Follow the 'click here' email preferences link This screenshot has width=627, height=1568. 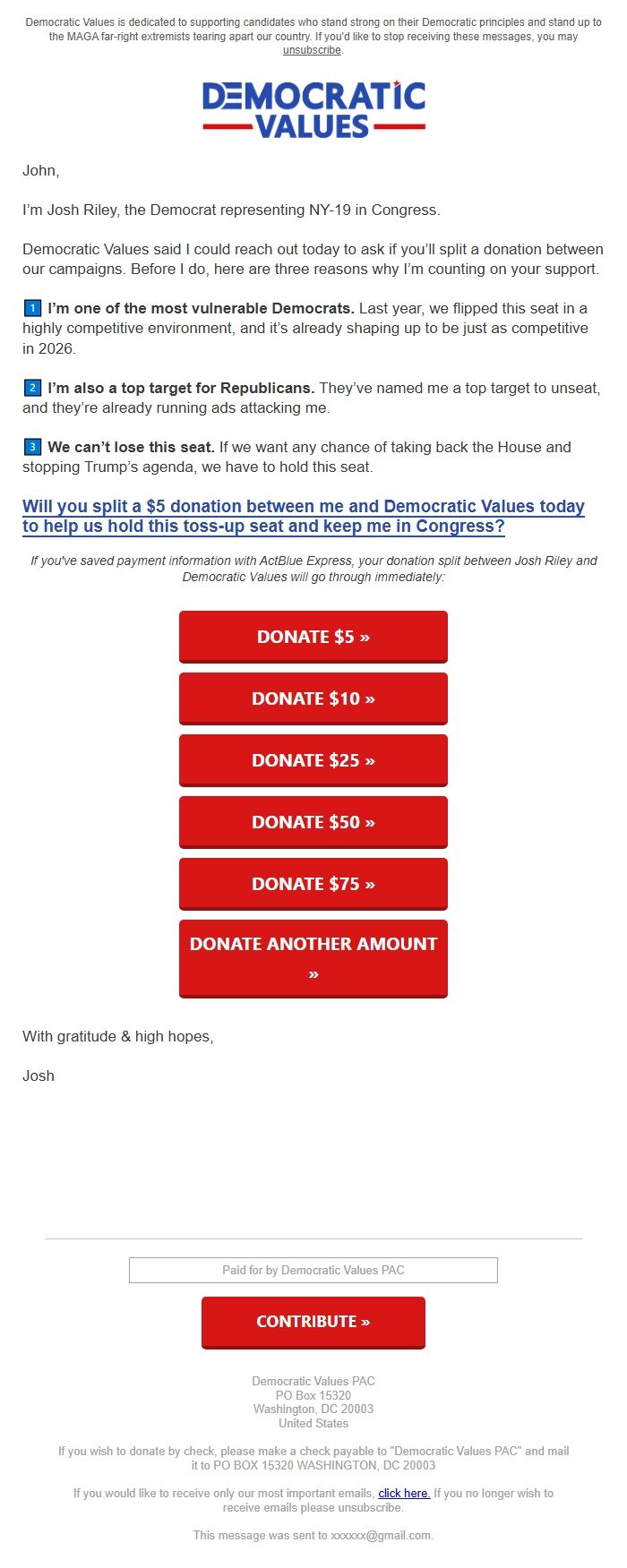click(404, 1493)
